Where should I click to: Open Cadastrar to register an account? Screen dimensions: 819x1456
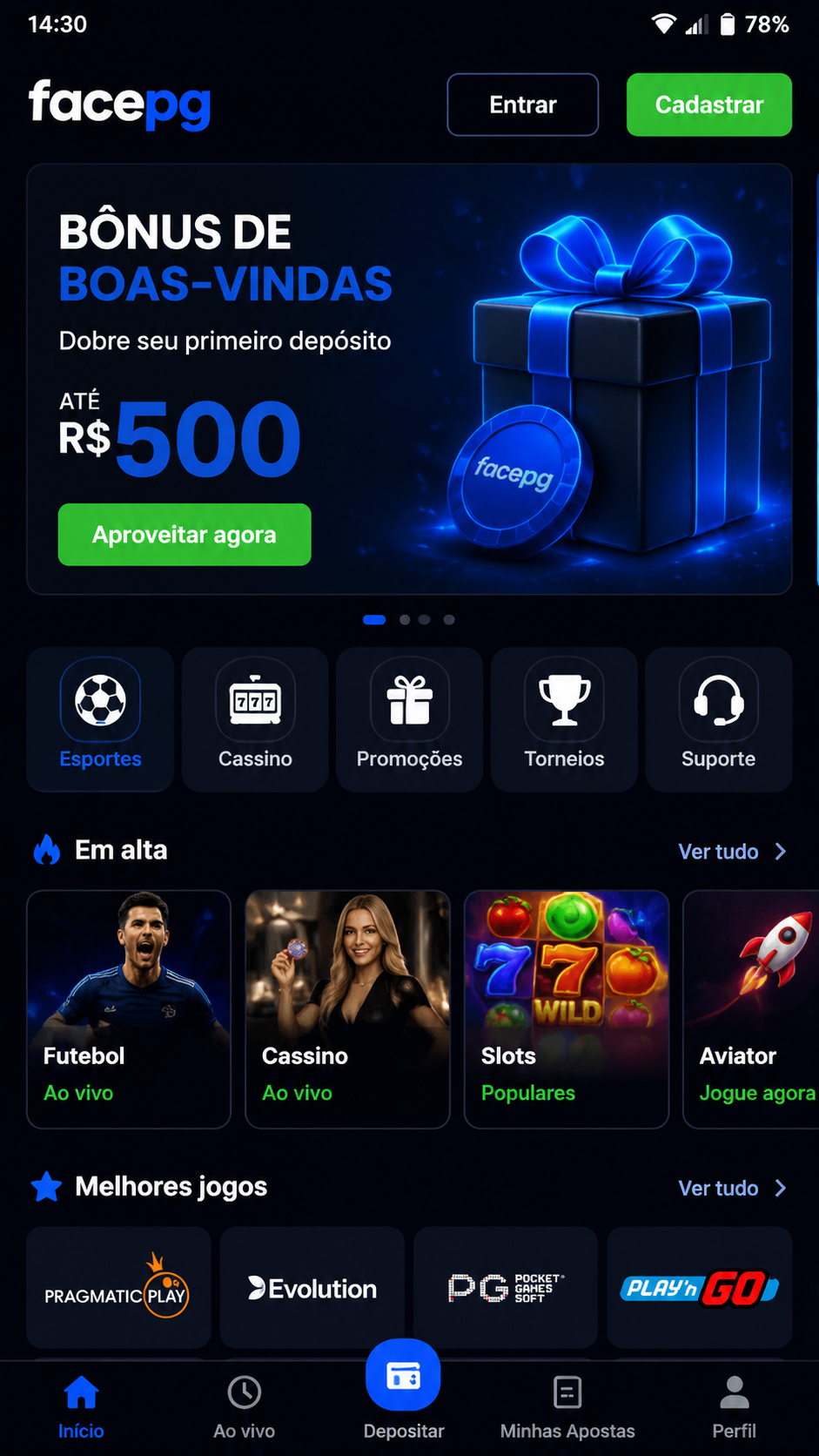(x=709, y=104)
